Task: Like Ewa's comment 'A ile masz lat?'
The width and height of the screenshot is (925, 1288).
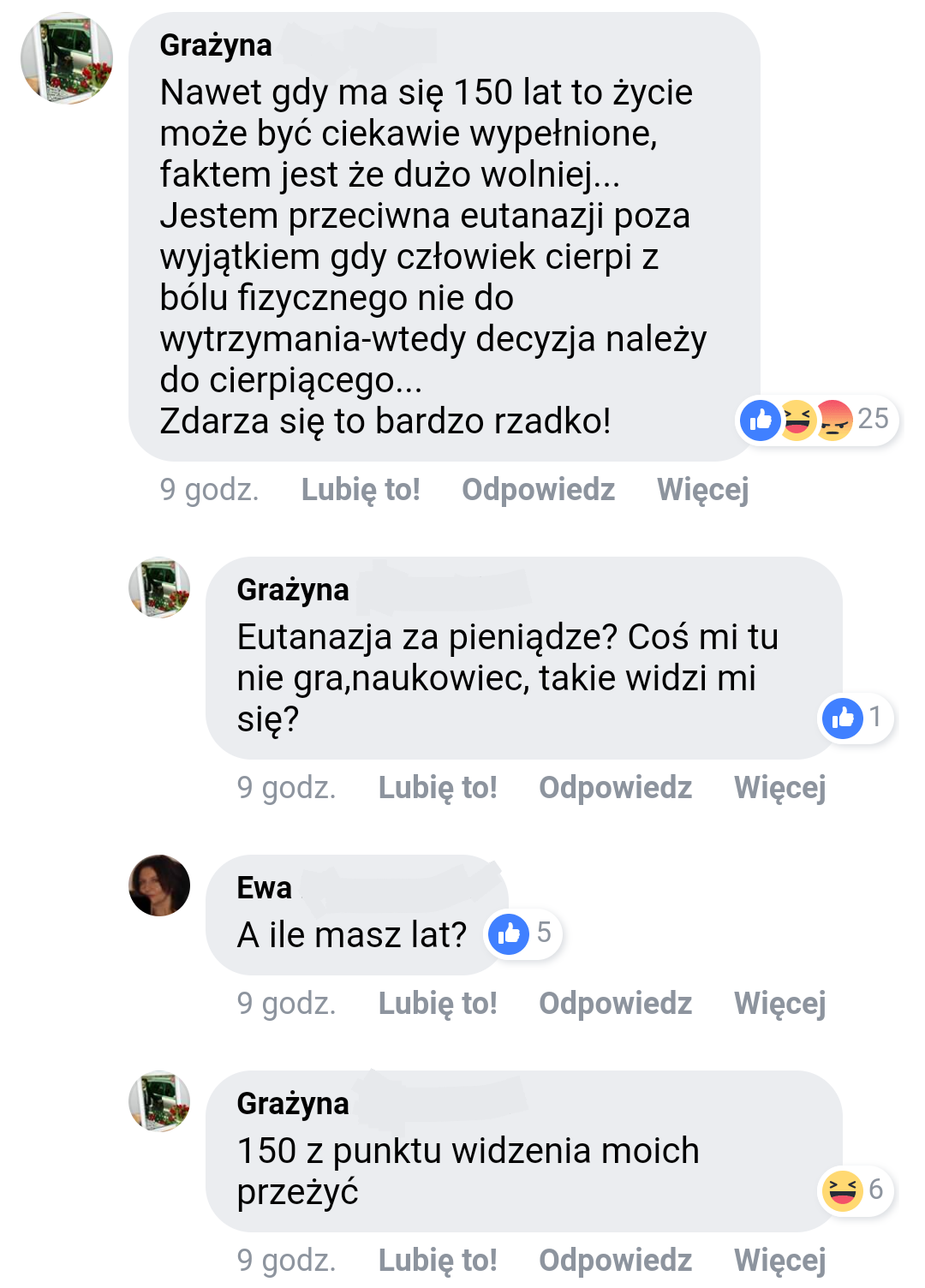Action: (438, 1004)
